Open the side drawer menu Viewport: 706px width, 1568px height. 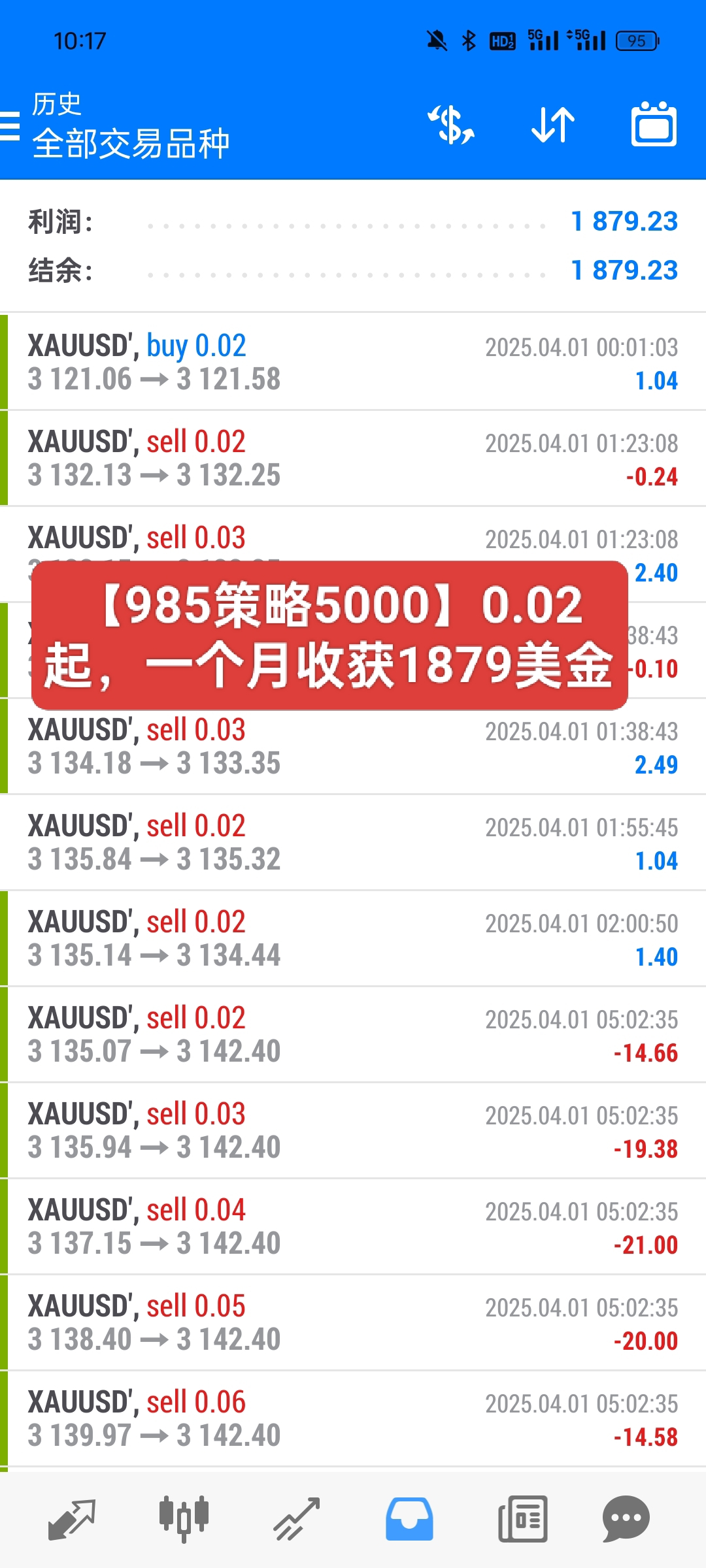click(9, 125)
